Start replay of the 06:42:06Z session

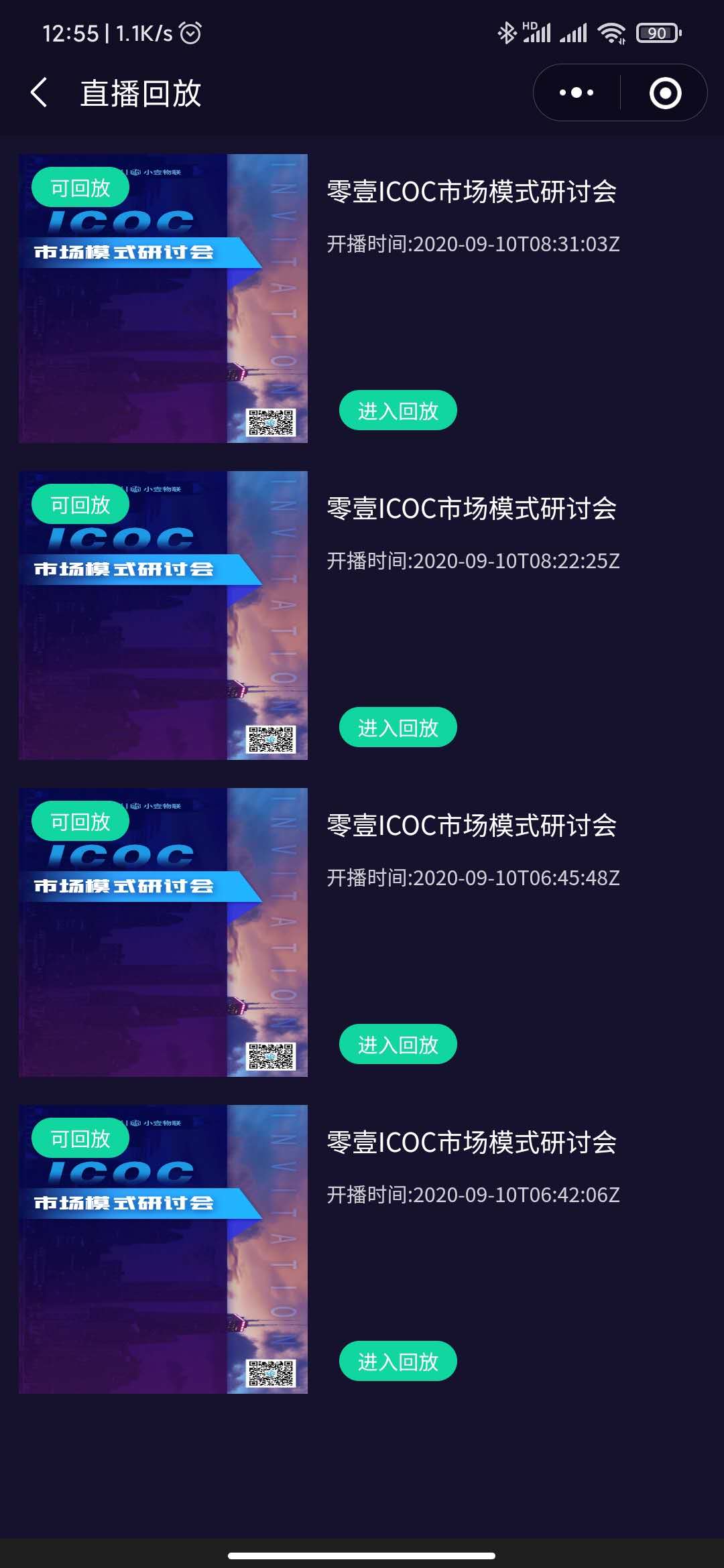(398, 1361)
